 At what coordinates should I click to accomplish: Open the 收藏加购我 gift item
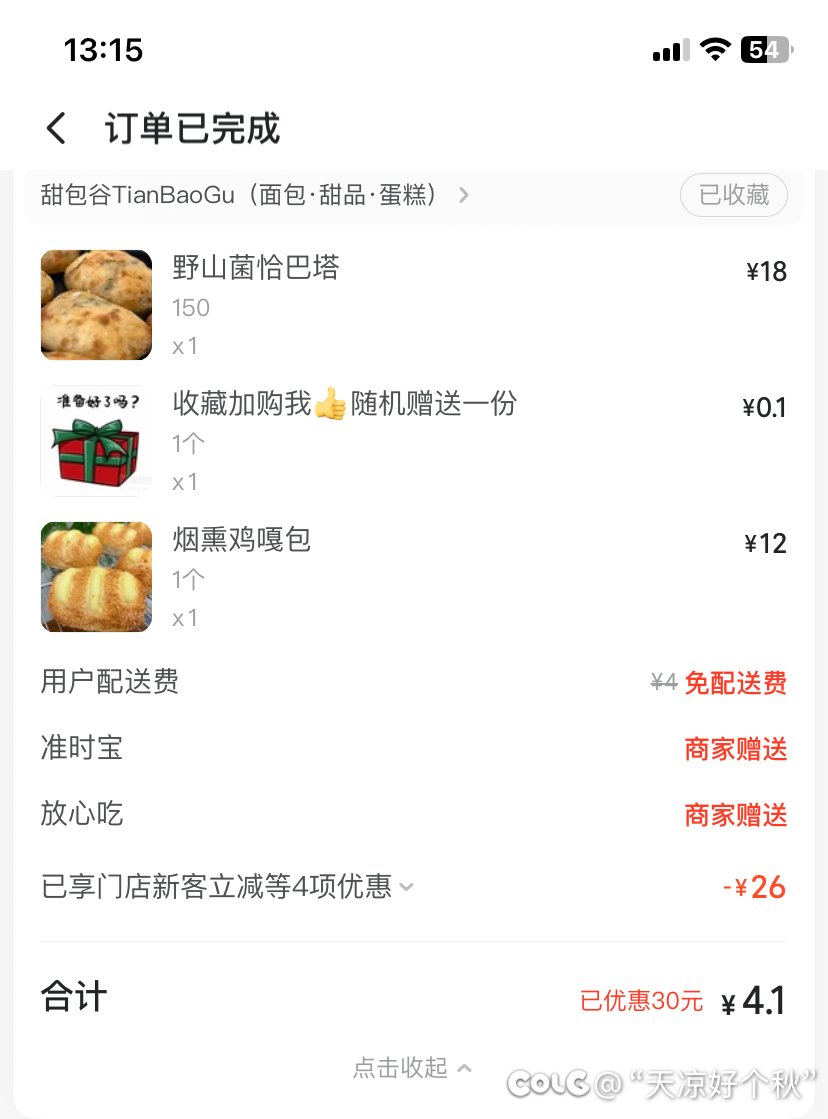pos(344,404)
